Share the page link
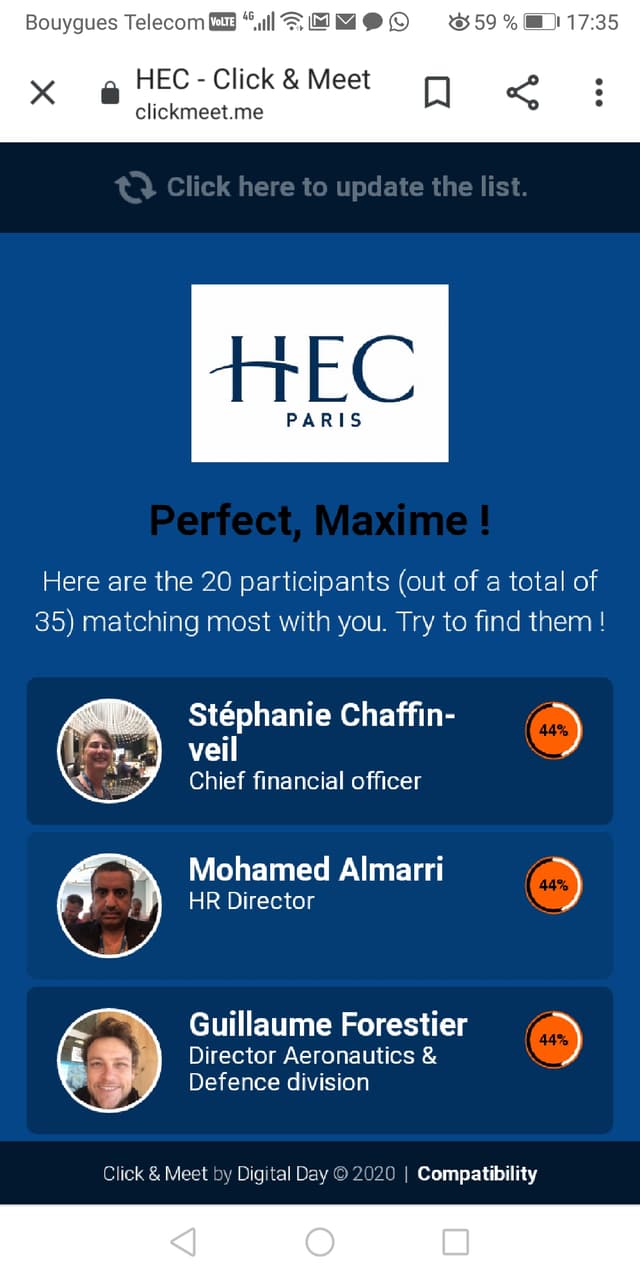 point(522,93)
